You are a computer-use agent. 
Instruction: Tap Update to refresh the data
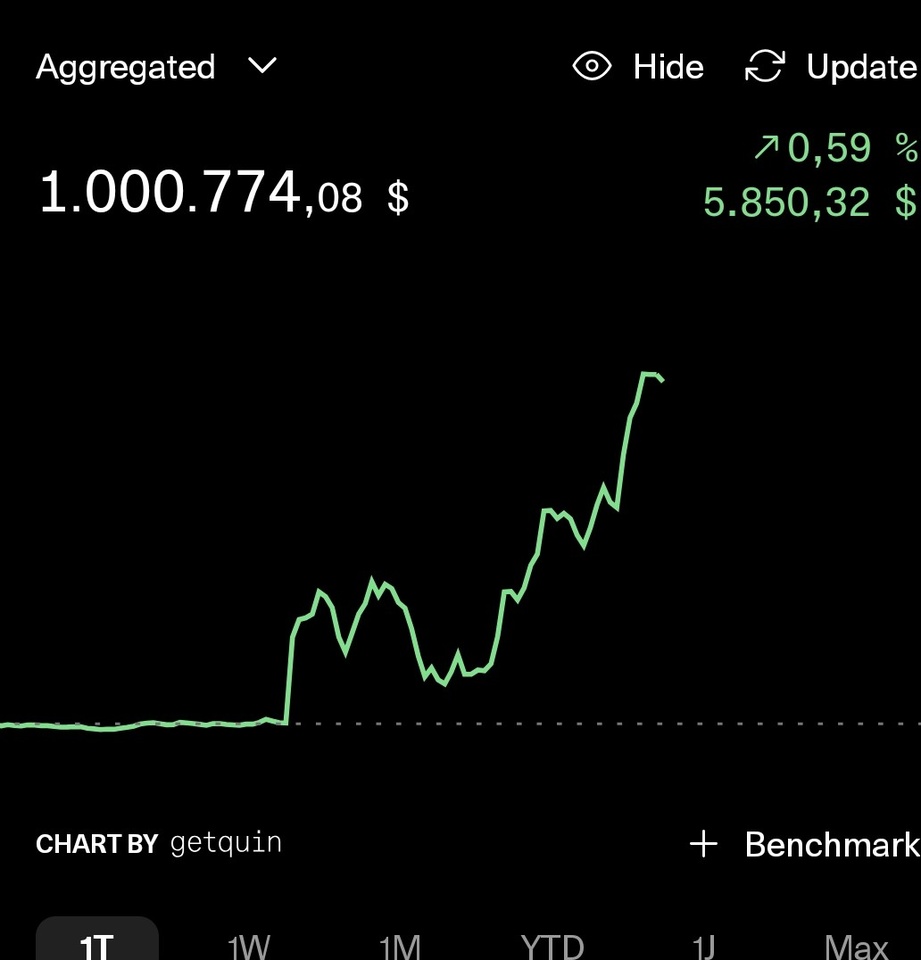tap(832, 66)
